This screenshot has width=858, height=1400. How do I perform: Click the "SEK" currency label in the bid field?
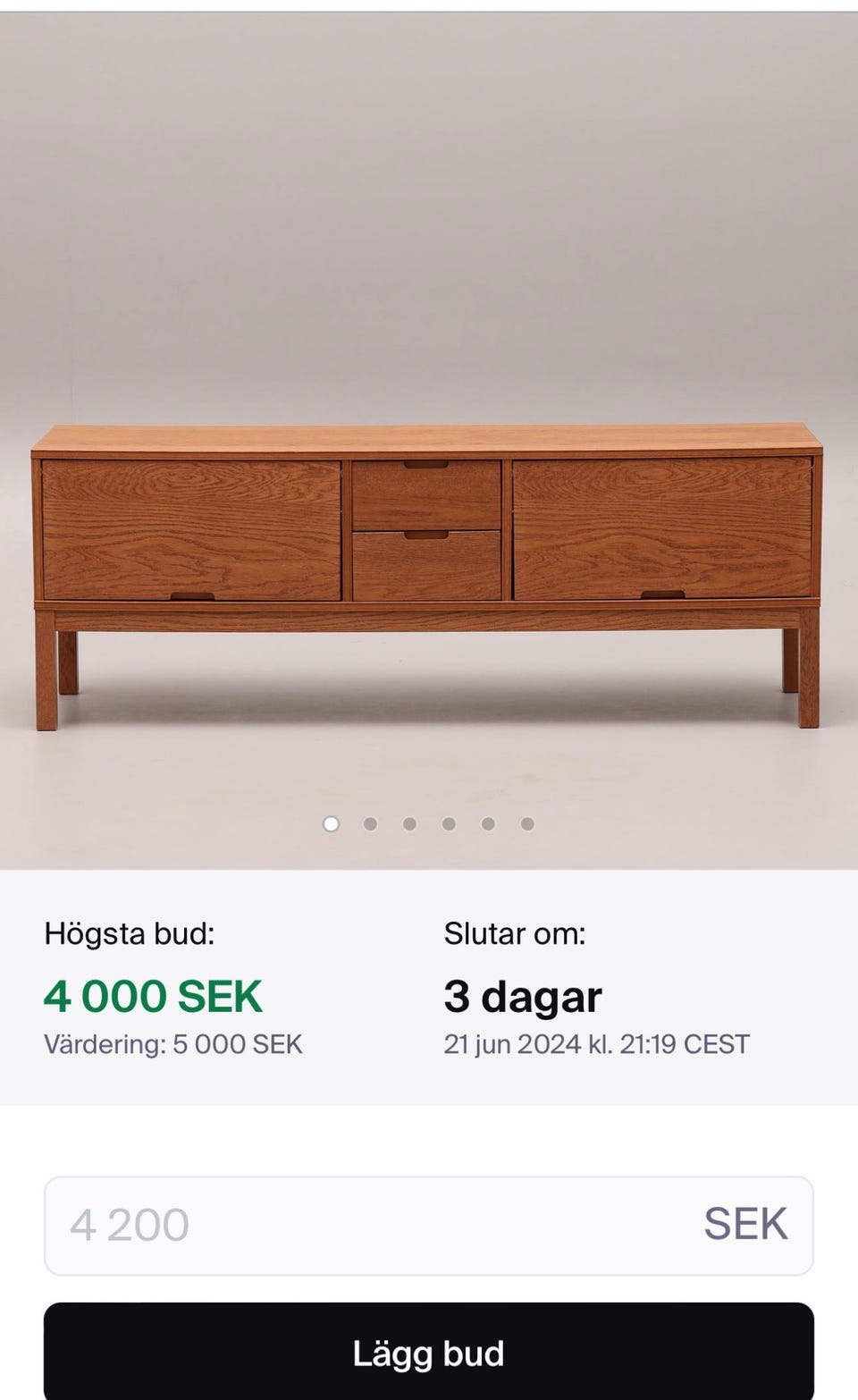point(747,1223)
